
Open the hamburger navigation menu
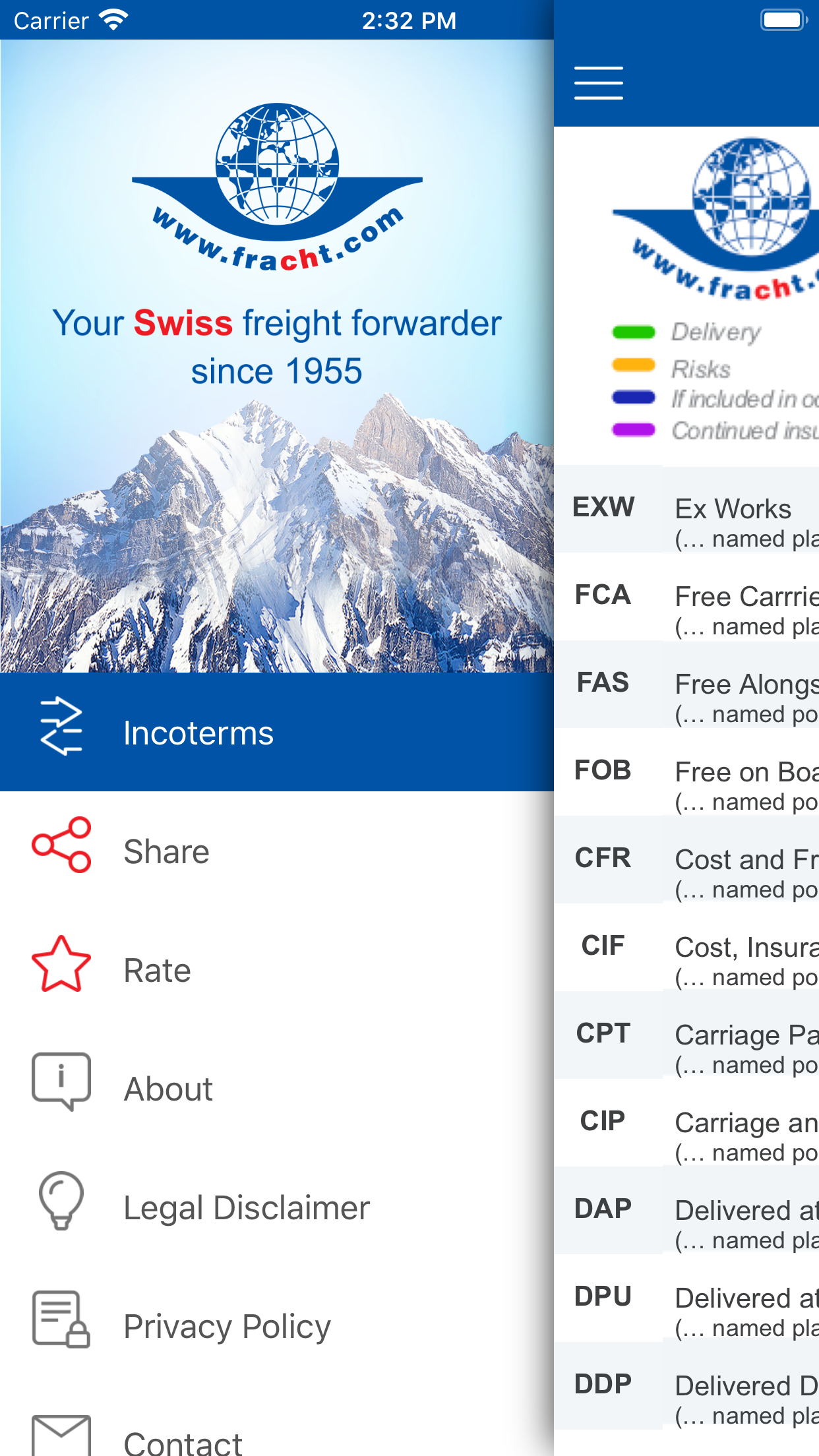[597, 82]
